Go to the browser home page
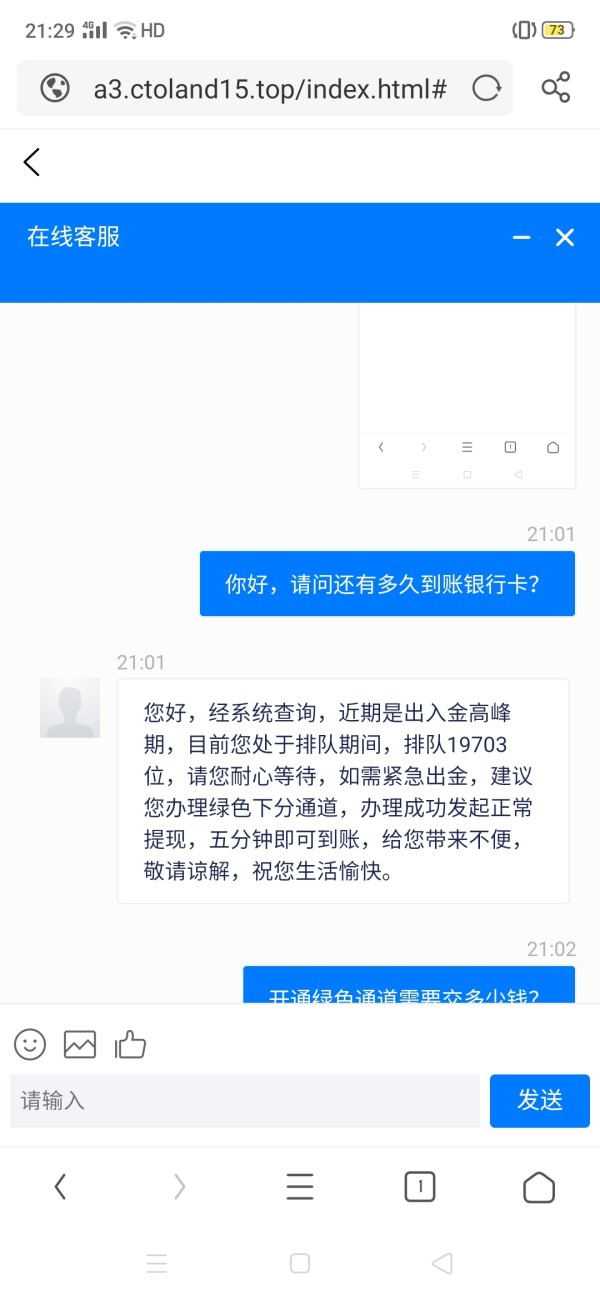The height and width of the screenshot is (1300, 600). (539, 1187)
